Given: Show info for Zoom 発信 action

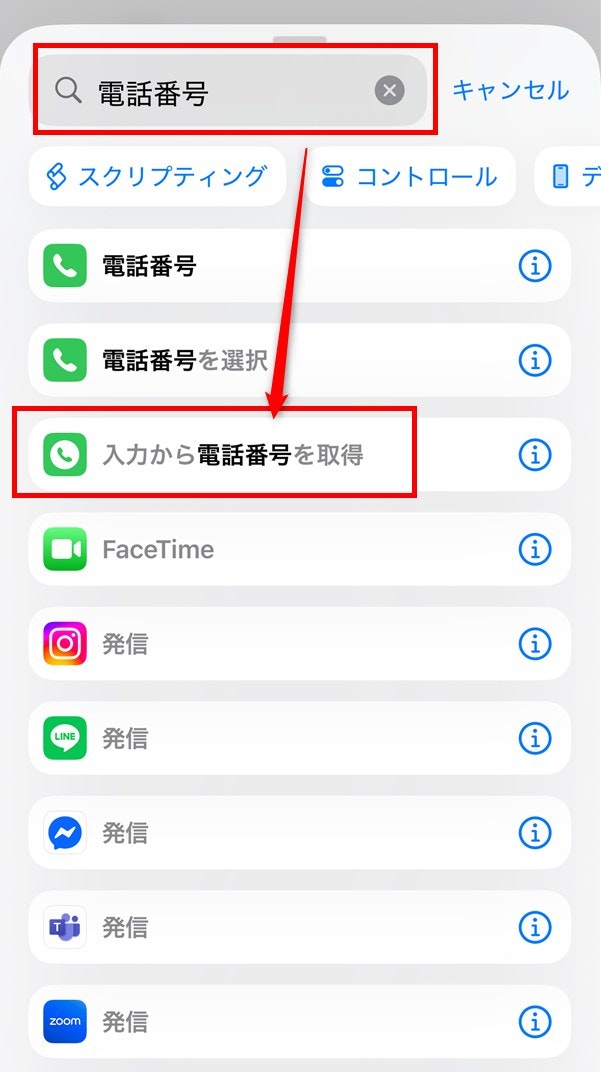Looking at the screenshot, I should (535, 1021).
